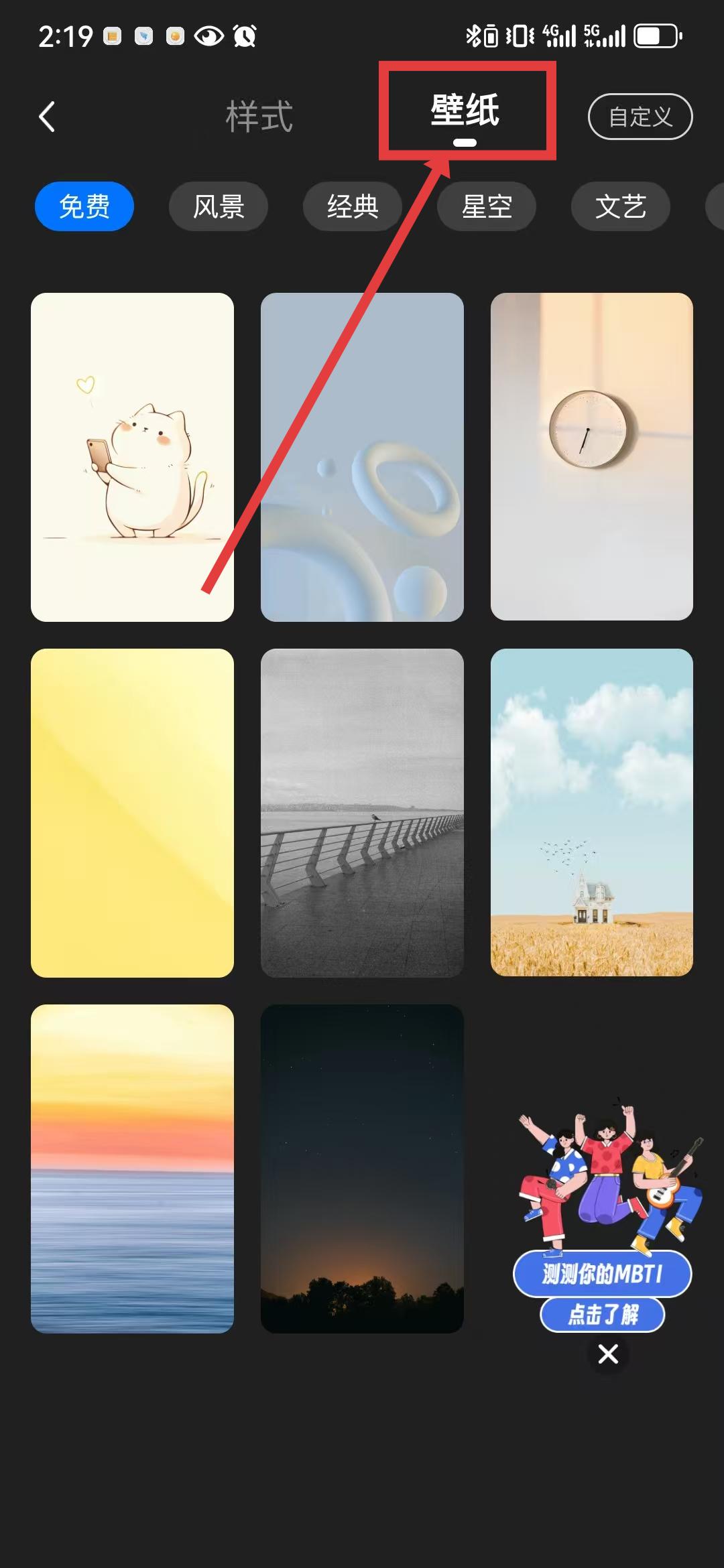
Task: Open the sunset over sea wallpaper
Action: [x=132, y=1168]
